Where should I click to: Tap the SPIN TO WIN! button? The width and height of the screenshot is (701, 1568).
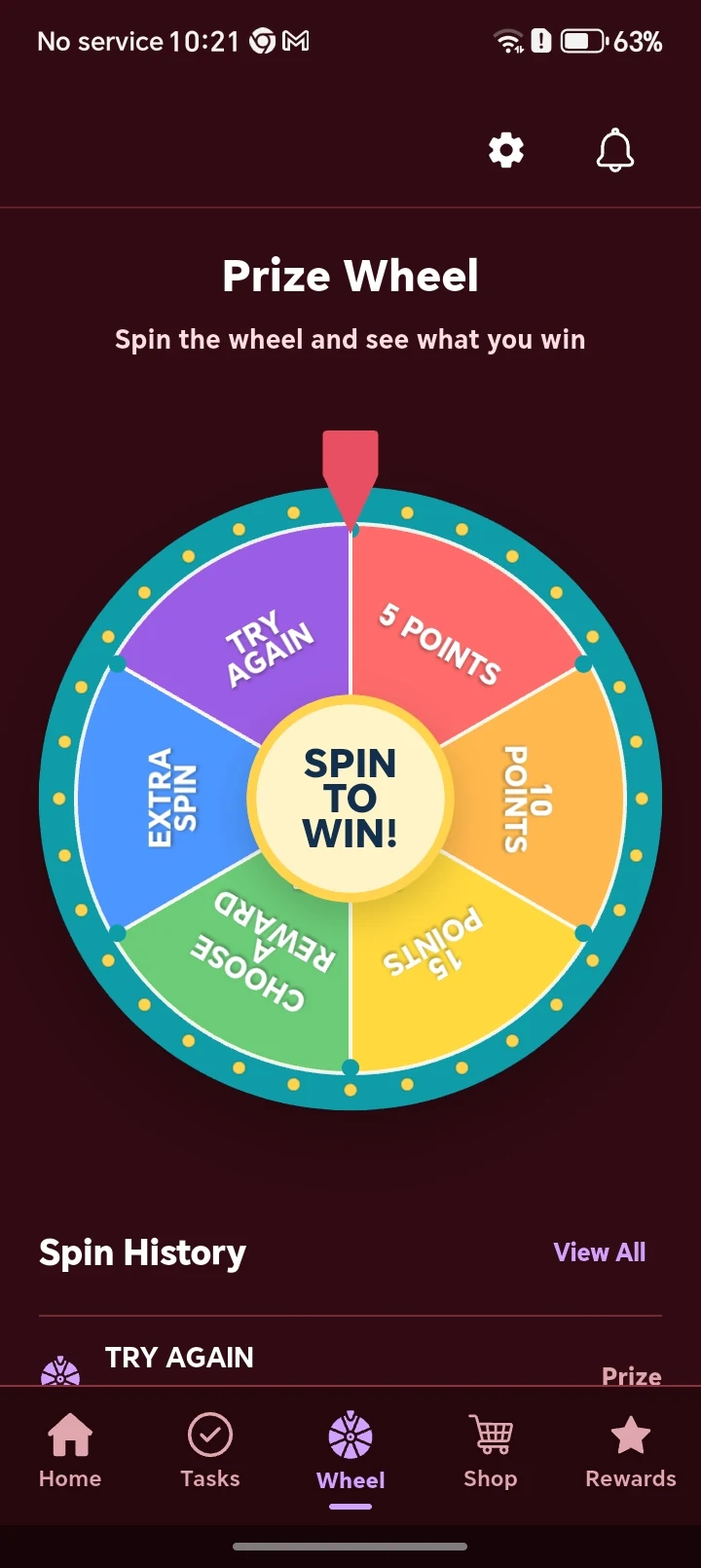(x=350, y=799)
